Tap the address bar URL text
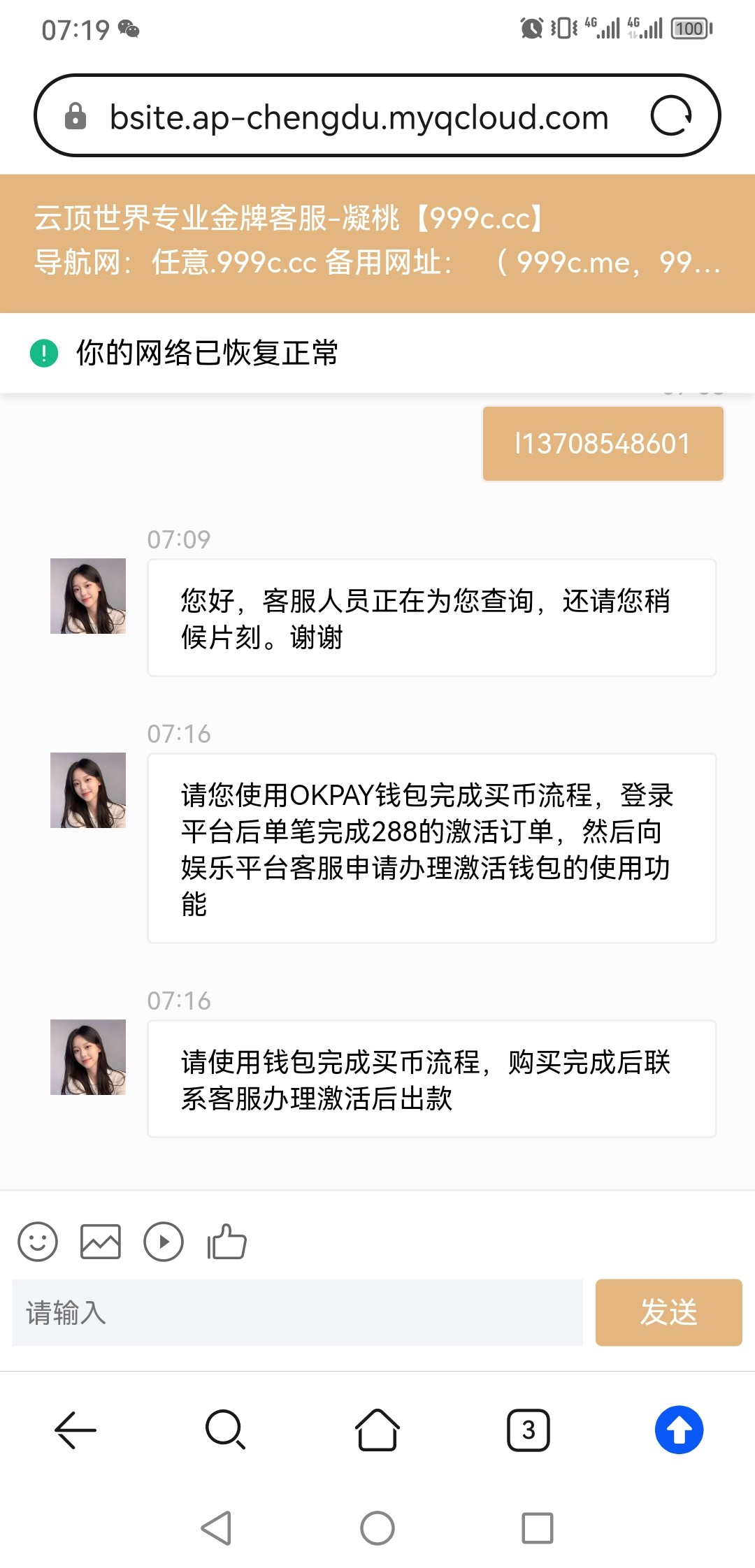The height and width of the screenshot is (1568, 755). point(358,117)
